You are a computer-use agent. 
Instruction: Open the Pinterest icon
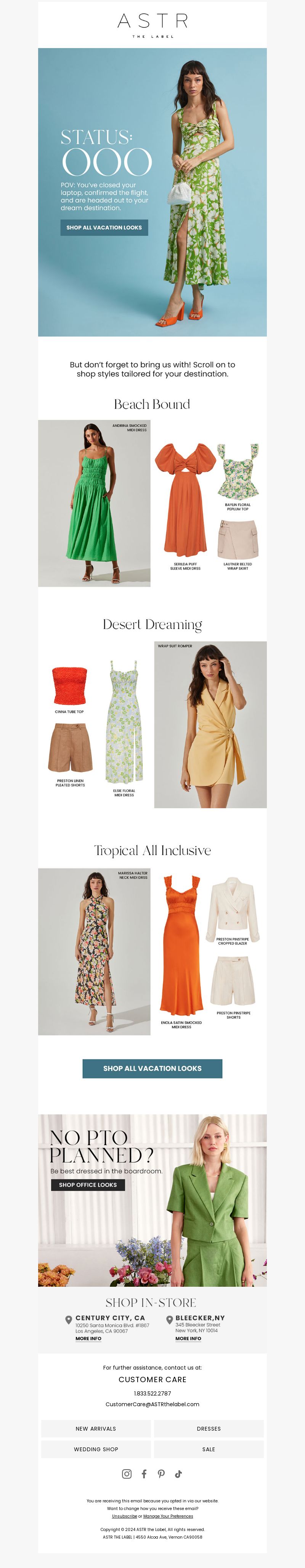click(x=161, y=1474)
